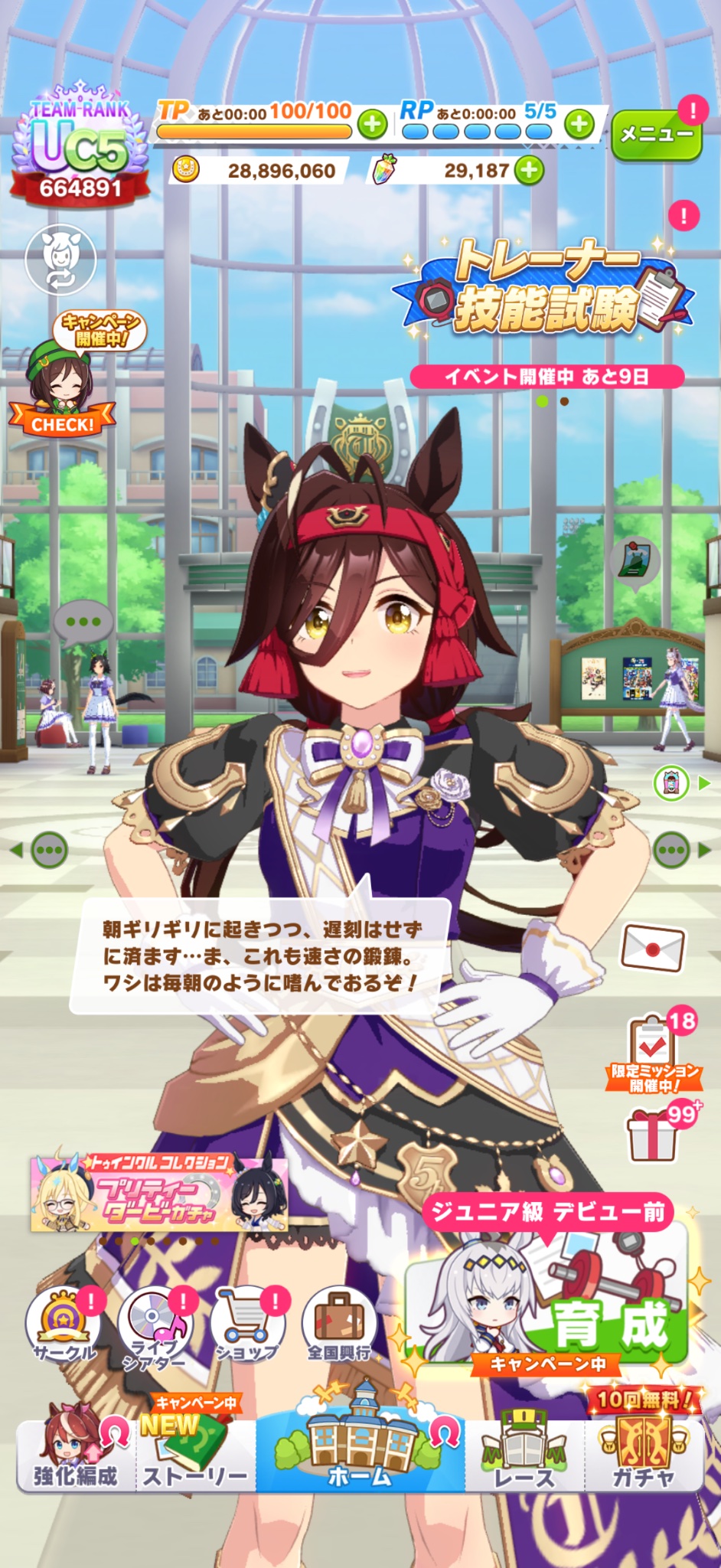Open ライブシアター
721x1568 pixels.
[155, 1327]
